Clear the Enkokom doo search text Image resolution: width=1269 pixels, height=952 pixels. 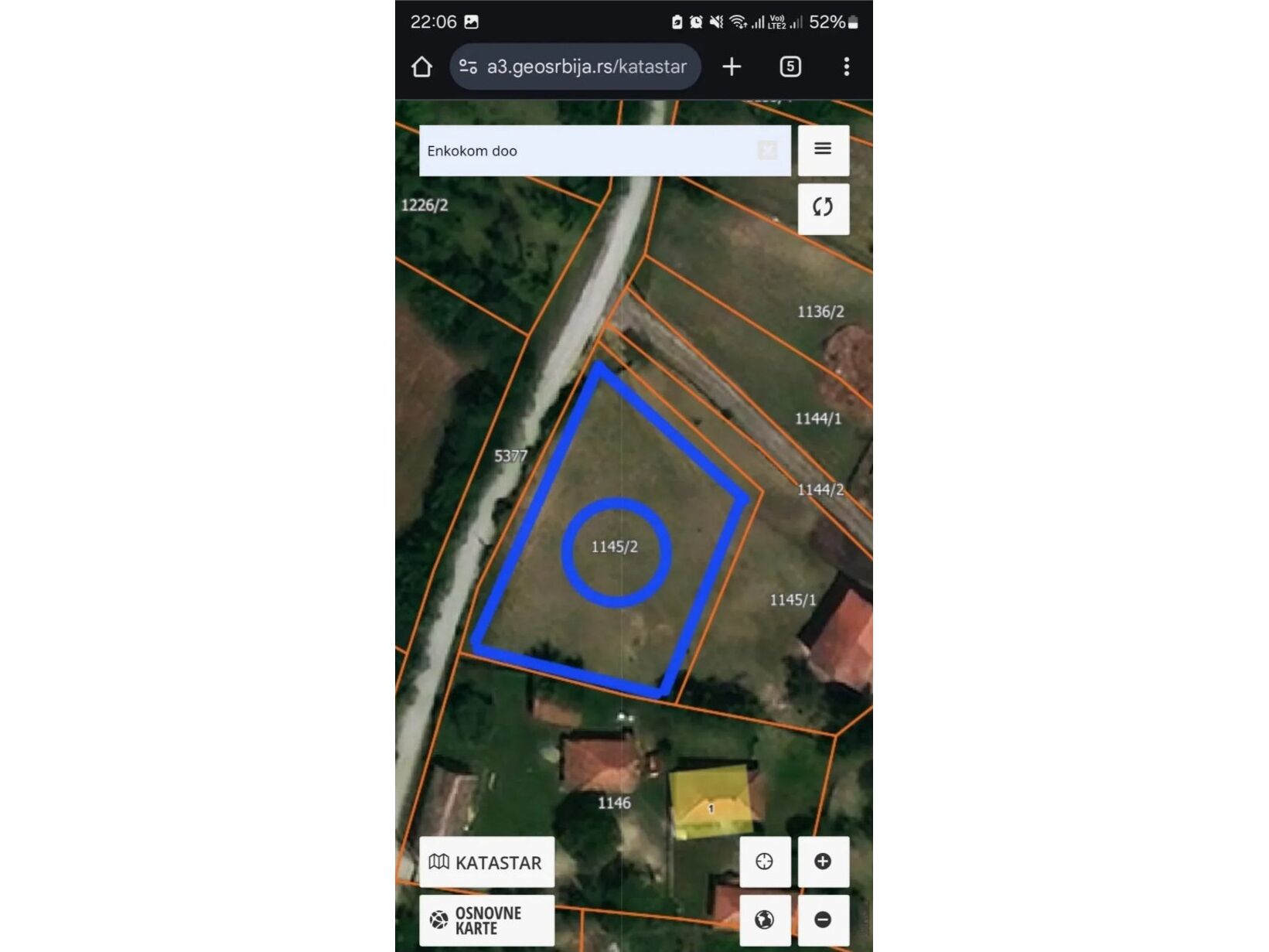(x=767, y=150)
